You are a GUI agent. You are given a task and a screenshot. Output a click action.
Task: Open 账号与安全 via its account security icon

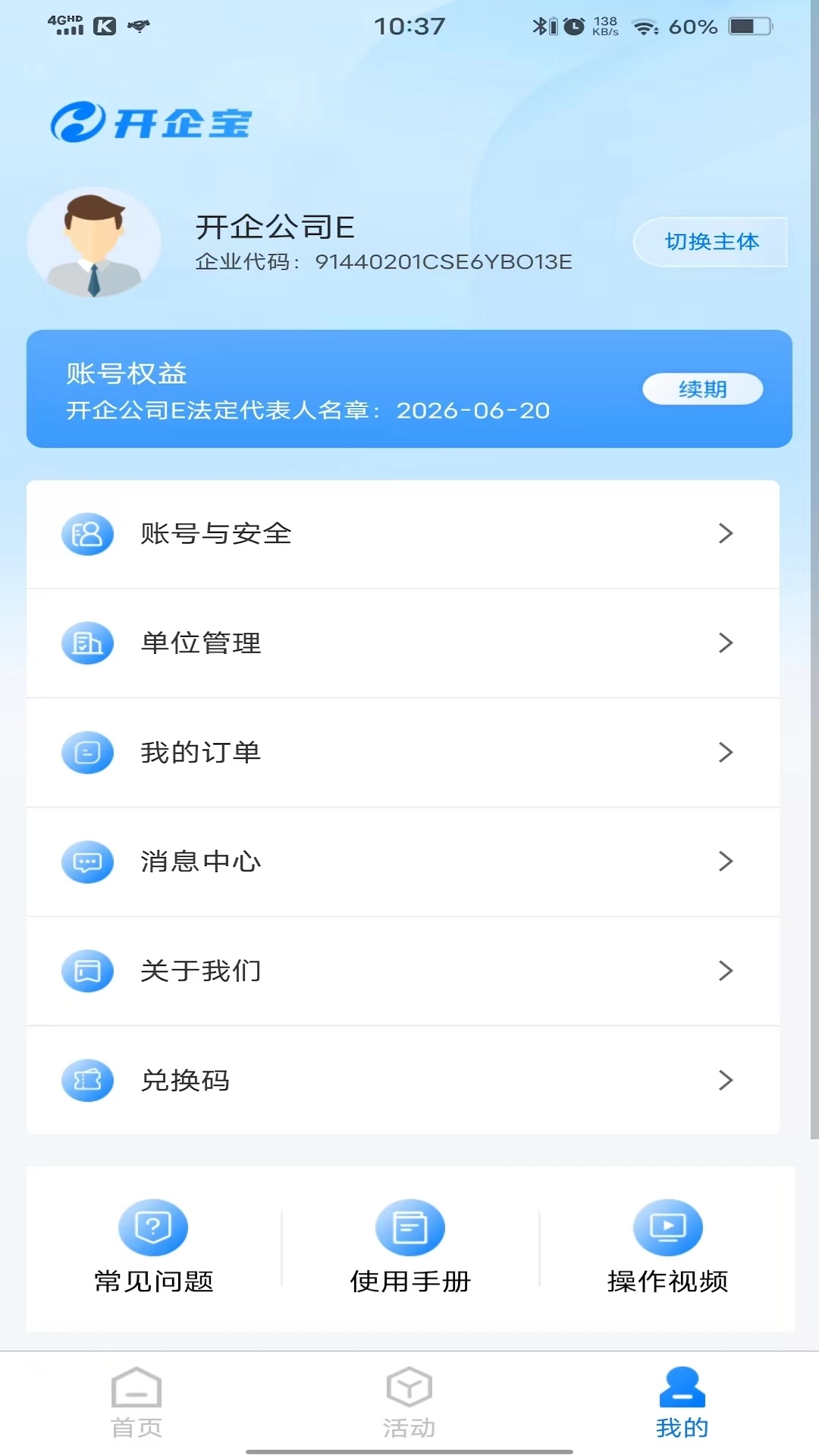click(x=87, y=533)
